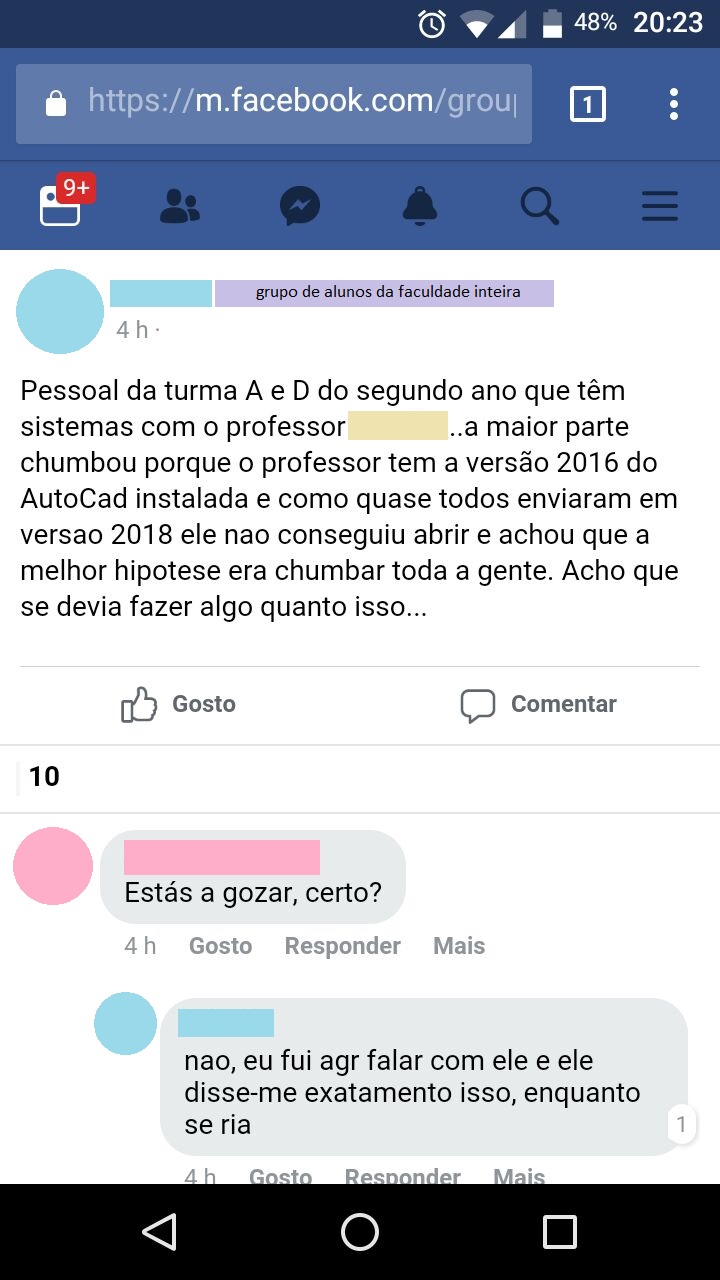Go to the home screen

pos(360,1232)
